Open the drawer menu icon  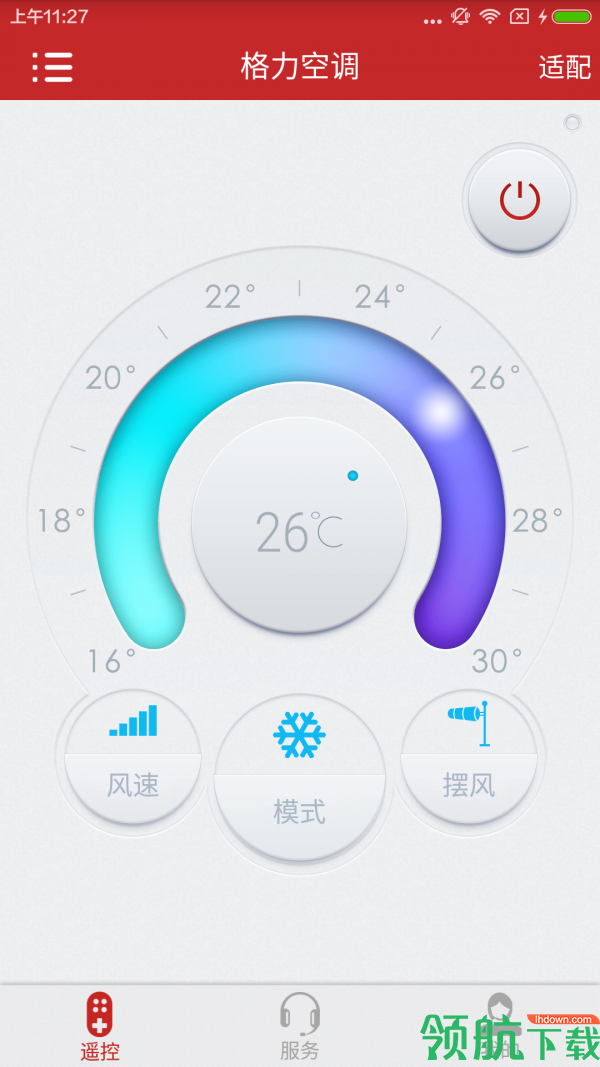[x=52, y=66]
